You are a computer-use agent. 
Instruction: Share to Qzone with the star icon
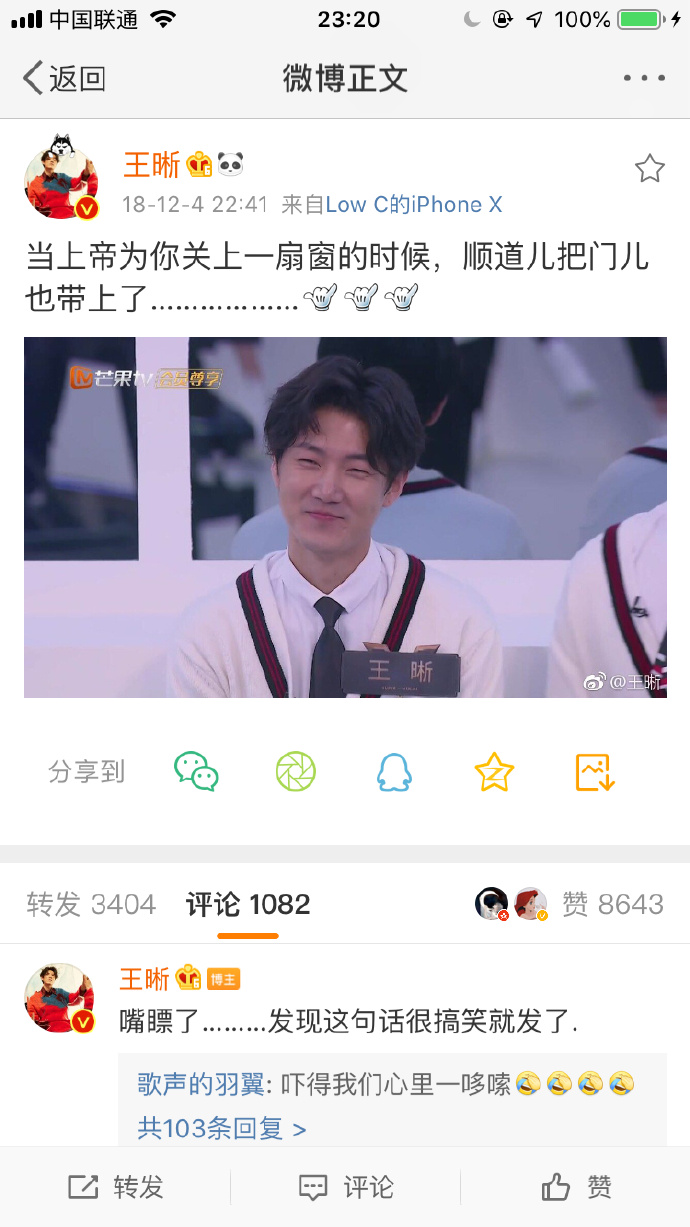pyautogui.click(x=494, y=771)
